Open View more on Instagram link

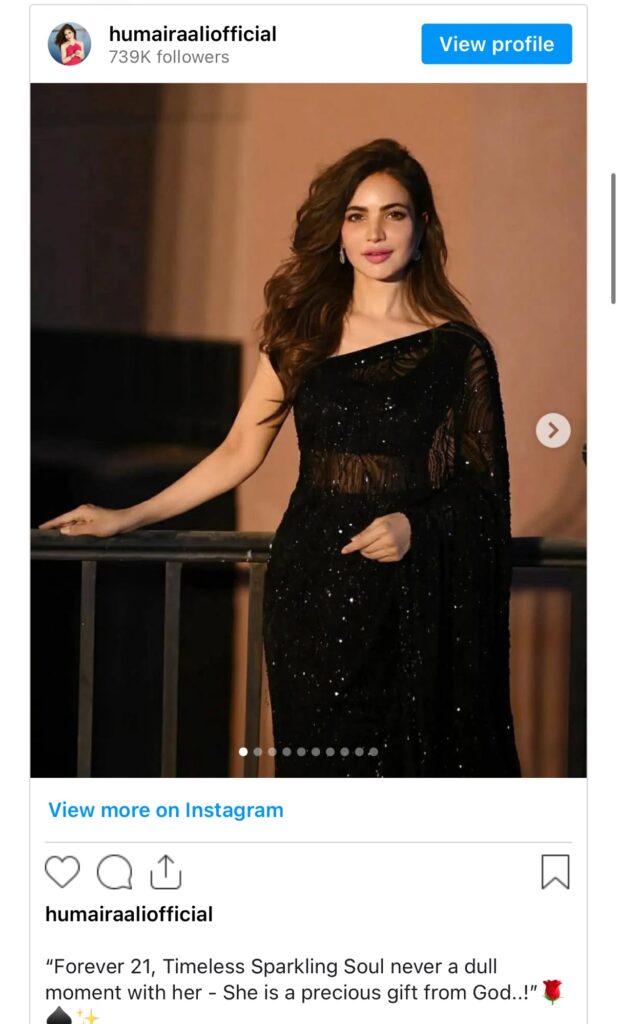(x=166, y=810)
